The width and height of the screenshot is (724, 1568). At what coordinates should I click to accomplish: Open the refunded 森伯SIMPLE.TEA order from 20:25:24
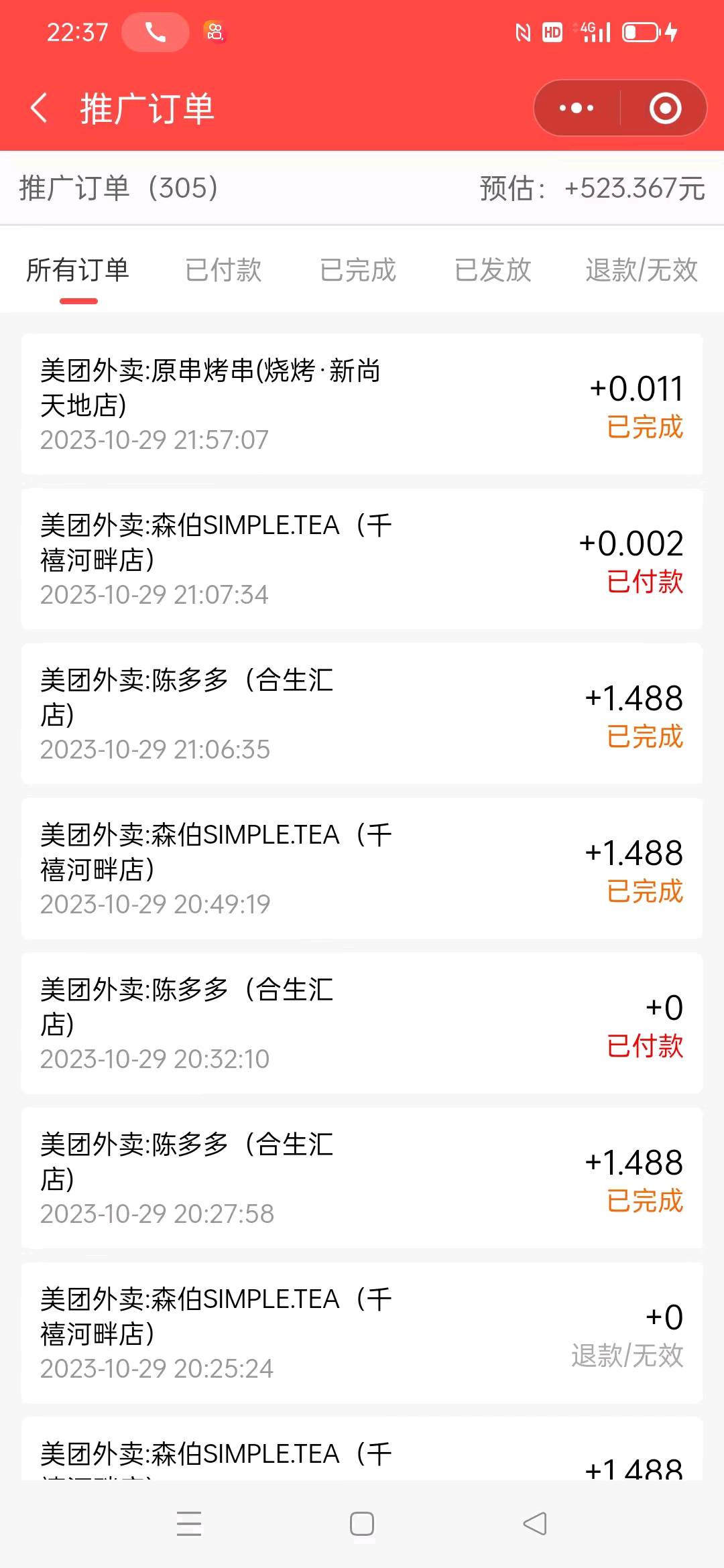[x=362, y=1333]
